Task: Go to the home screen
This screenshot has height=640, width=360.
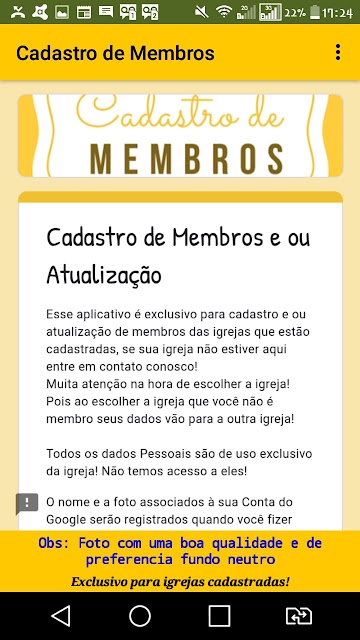Action: [x=140, y=616]
